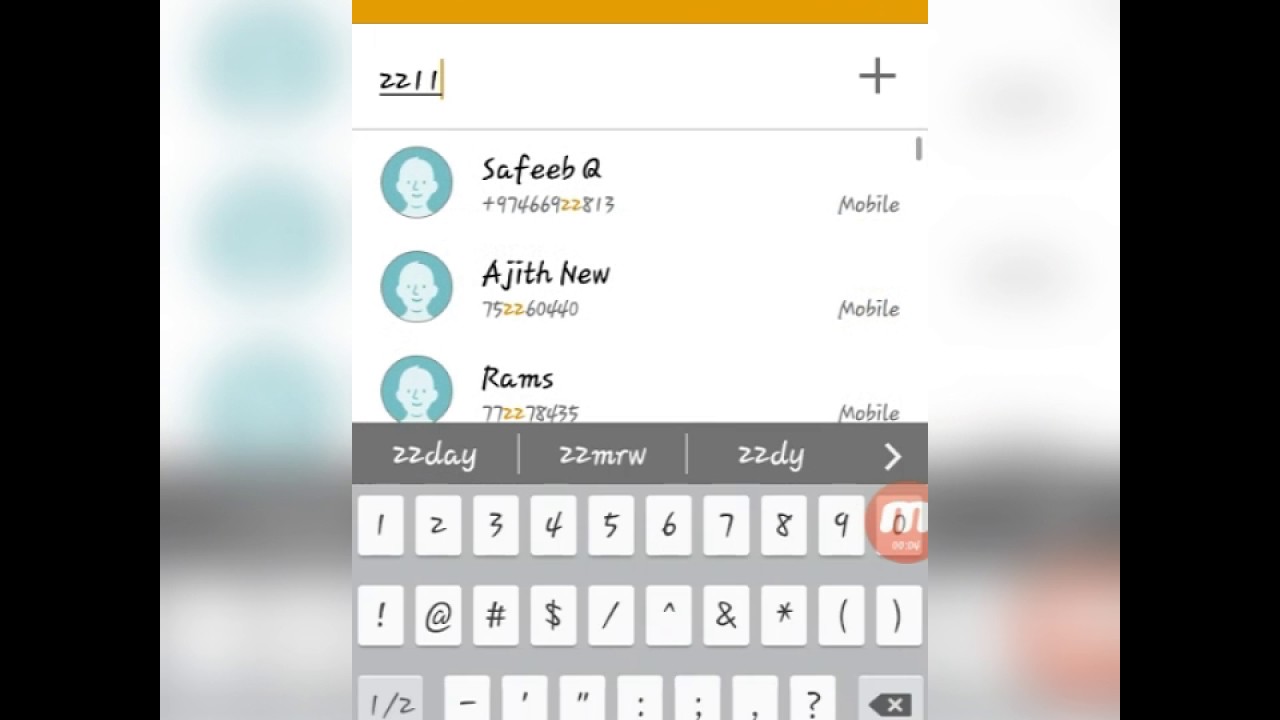
Task: Hit the backspace key
Action: click(890, 703)
